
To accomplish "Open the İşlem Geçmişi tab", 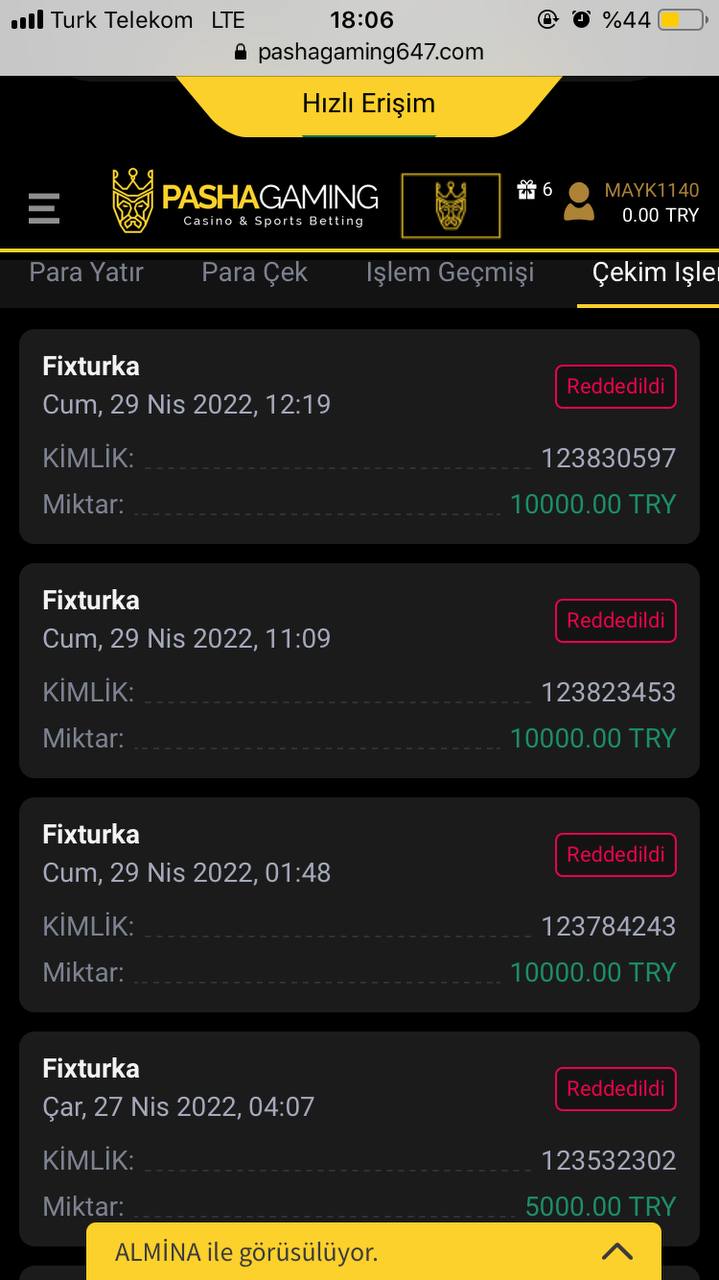I will tap(450, 272).
